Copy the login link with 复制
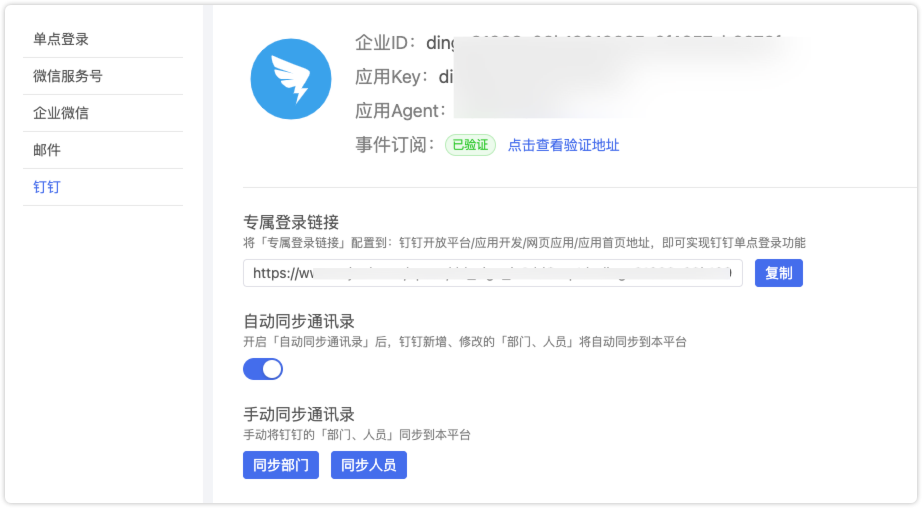Image resolution: width=922 pixels, height=508 pixels. (778, 273)
